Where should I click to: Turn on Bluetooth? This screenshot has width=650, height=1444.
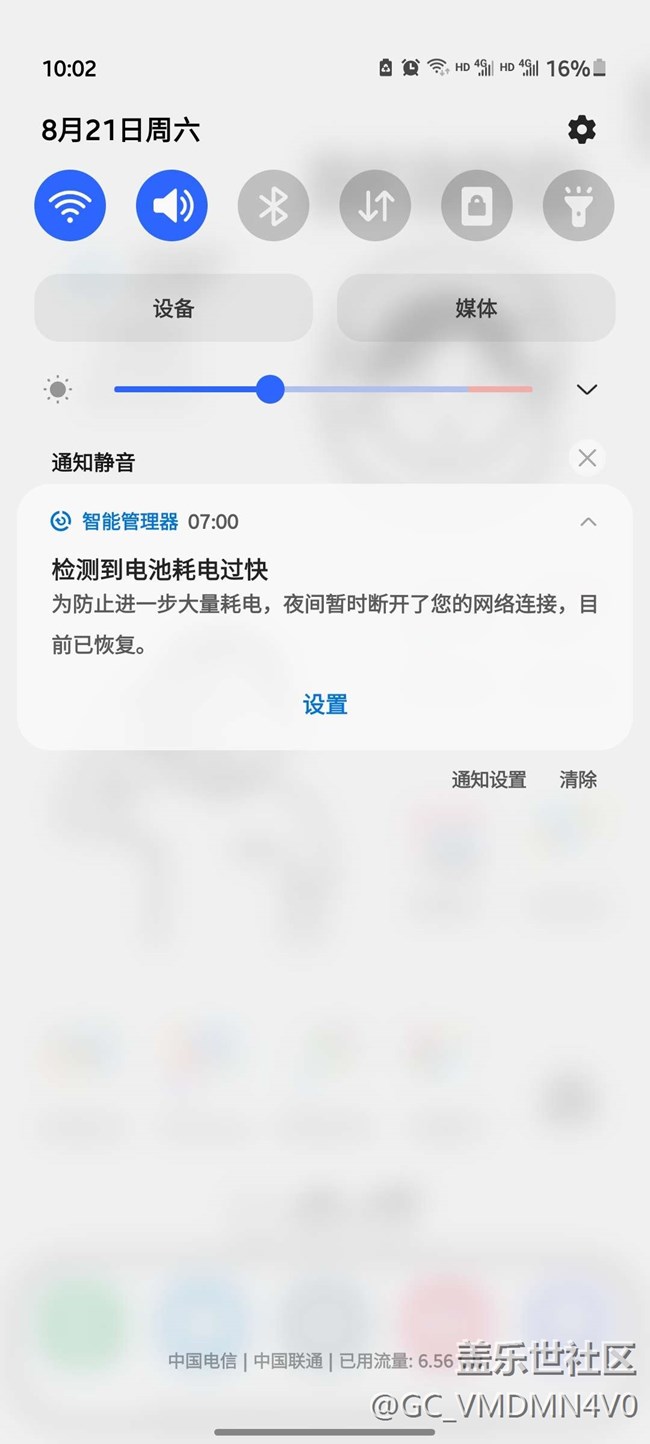tap(273, 206)
